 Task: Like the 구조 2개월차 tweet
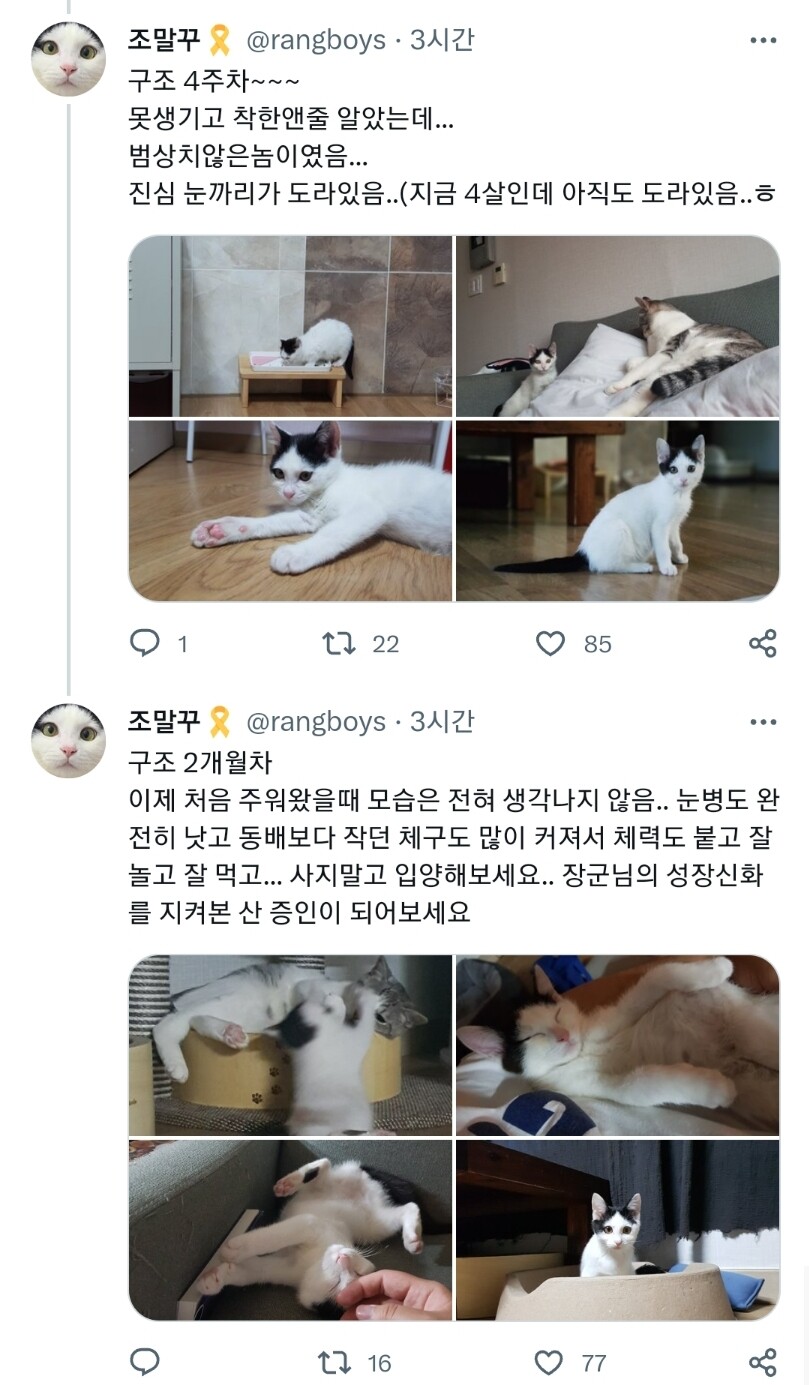(549, 1361)
